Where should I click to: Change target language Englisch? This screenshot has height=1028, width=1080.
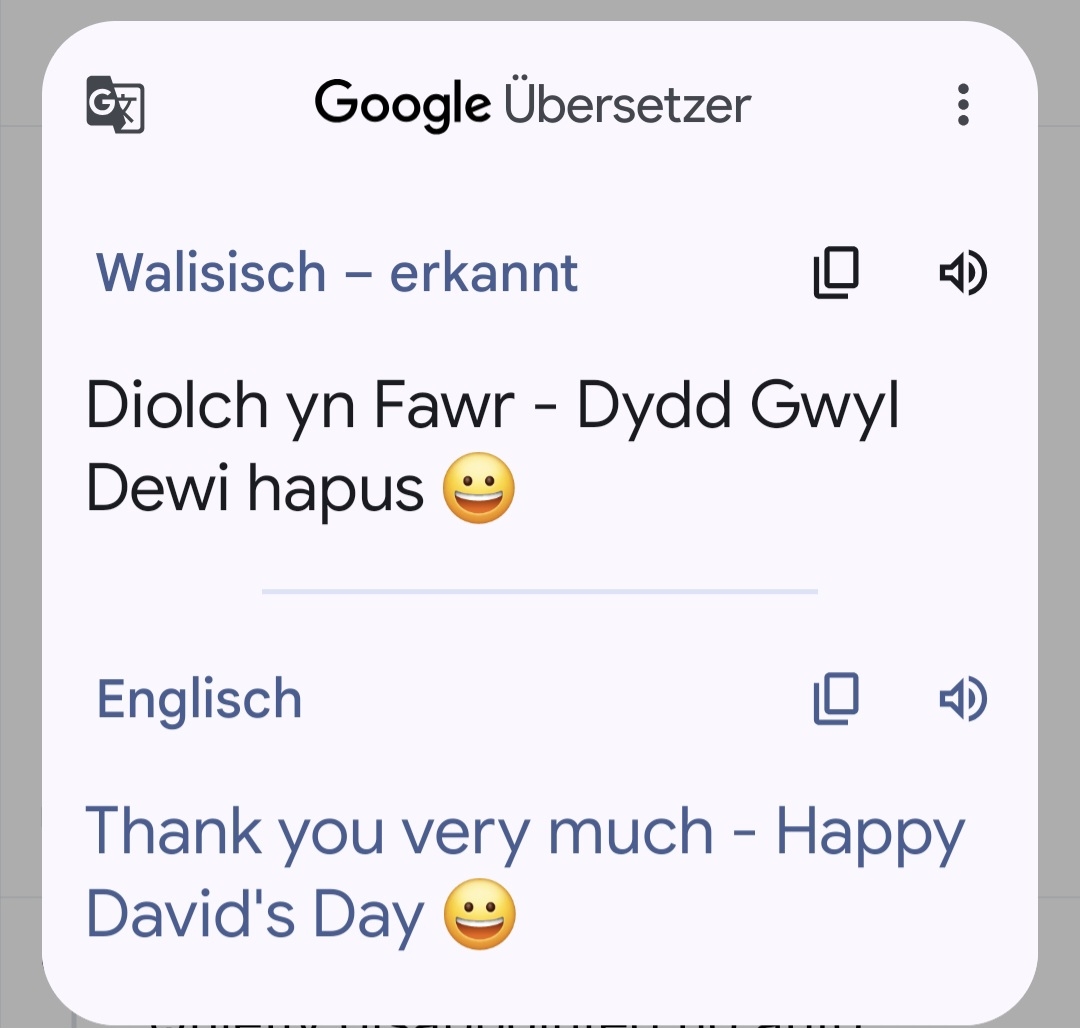199,699
